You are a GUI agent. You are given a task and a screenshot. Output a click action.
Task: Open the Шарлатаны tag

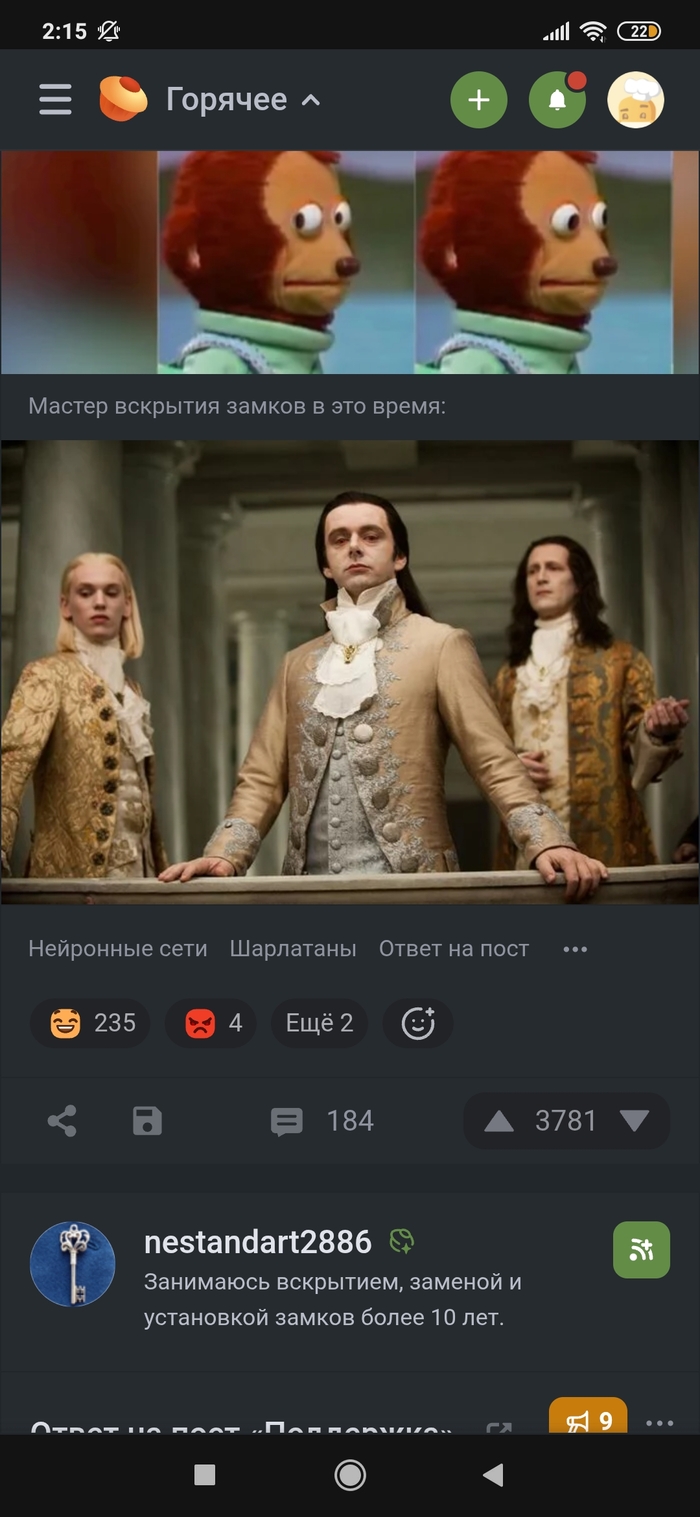[x=293, y=949]
